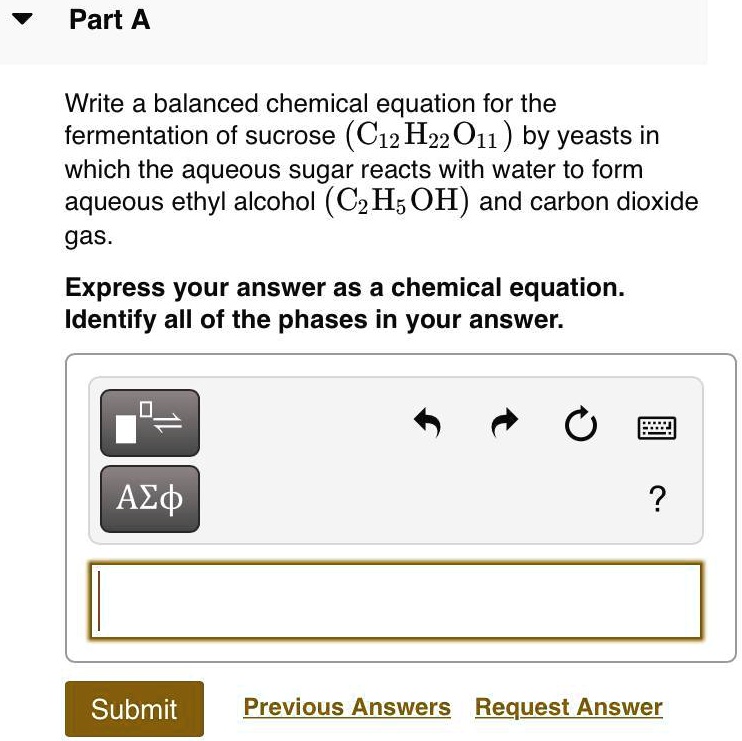The height and width of the screenshot is (741, 742).
Task: Open the equation templates button
Action: (x=150, y=423)
